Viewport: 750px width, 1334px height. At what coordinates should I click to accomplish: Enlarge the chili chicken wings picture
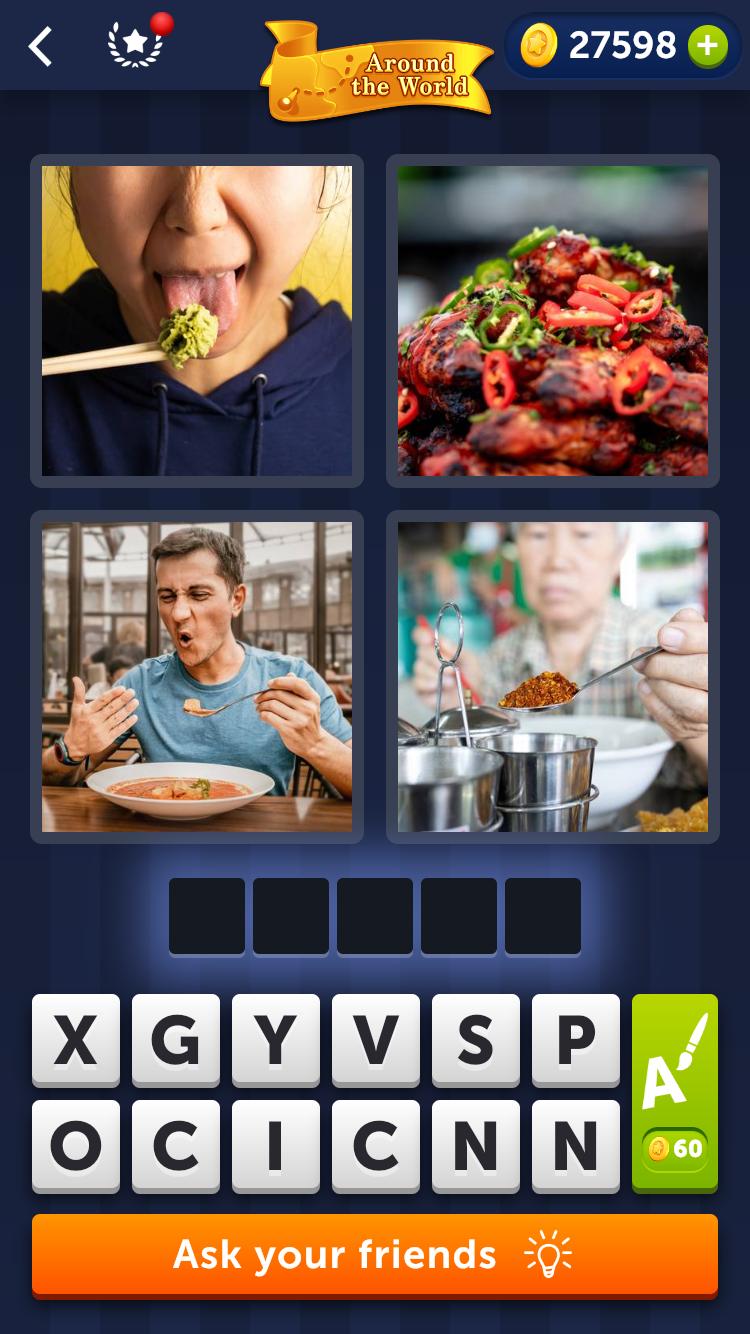pos(552,321)
